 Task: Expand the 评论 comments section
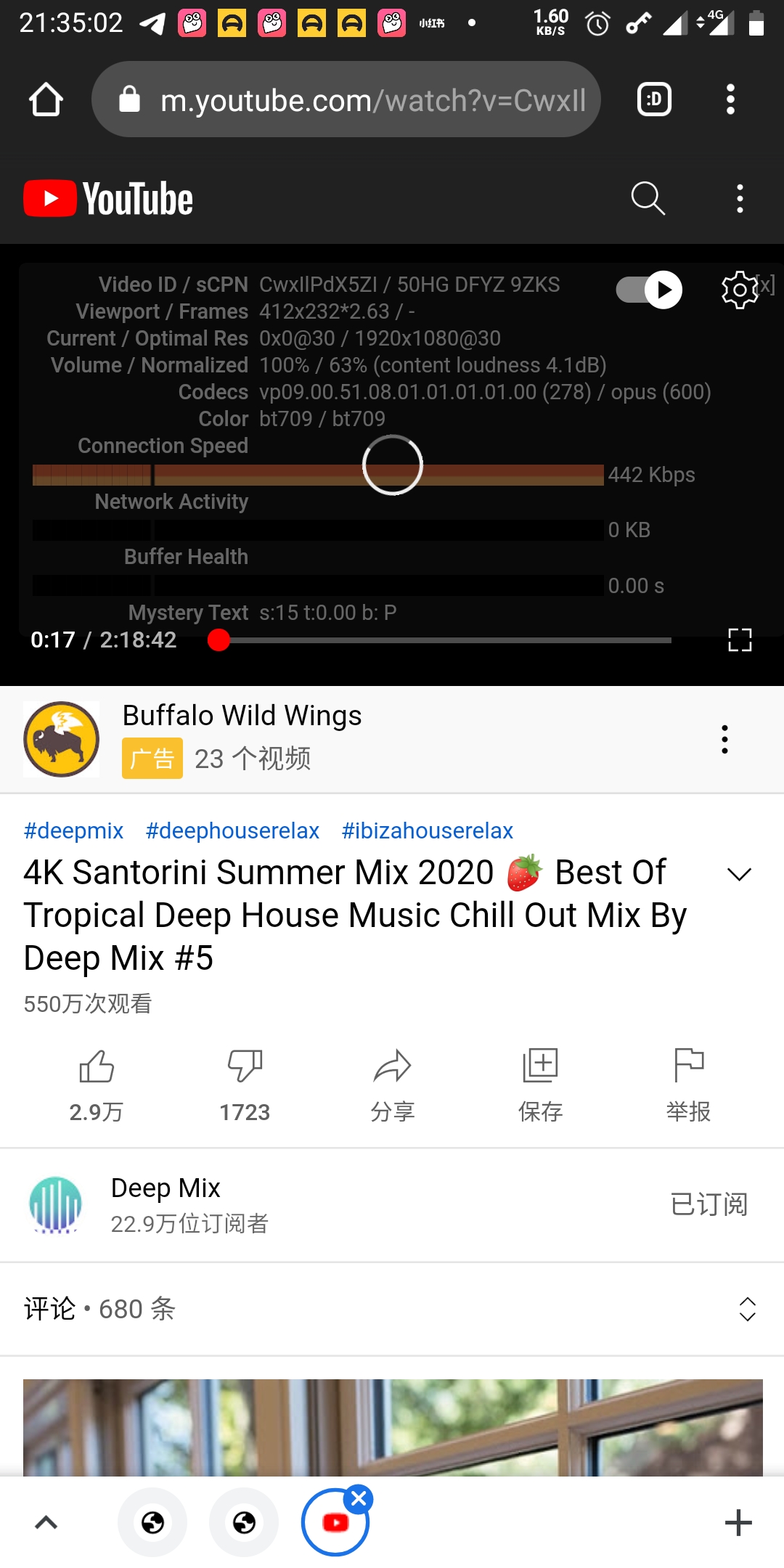[x=747, y=1309]
